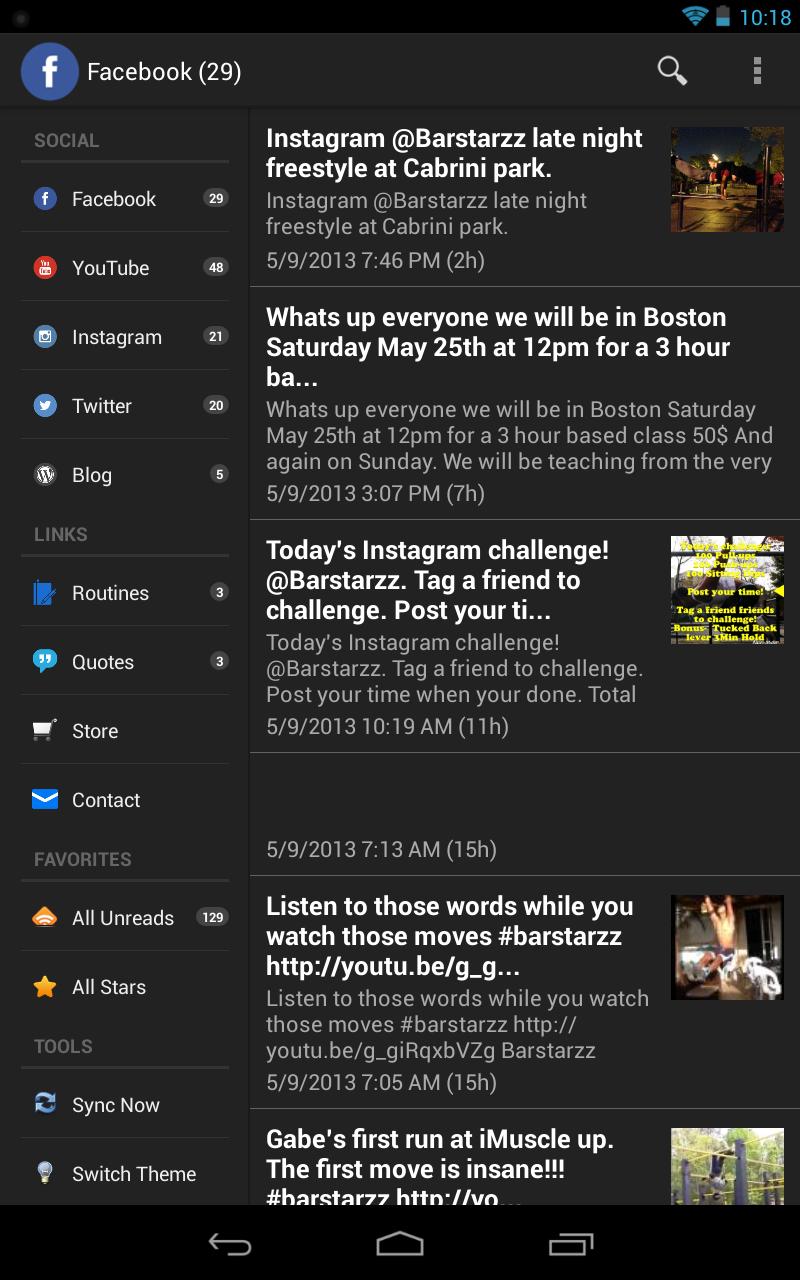This screenshot has width=800, height=1280.
Task: Tap Sync Now
Action: click(124, 1105)
